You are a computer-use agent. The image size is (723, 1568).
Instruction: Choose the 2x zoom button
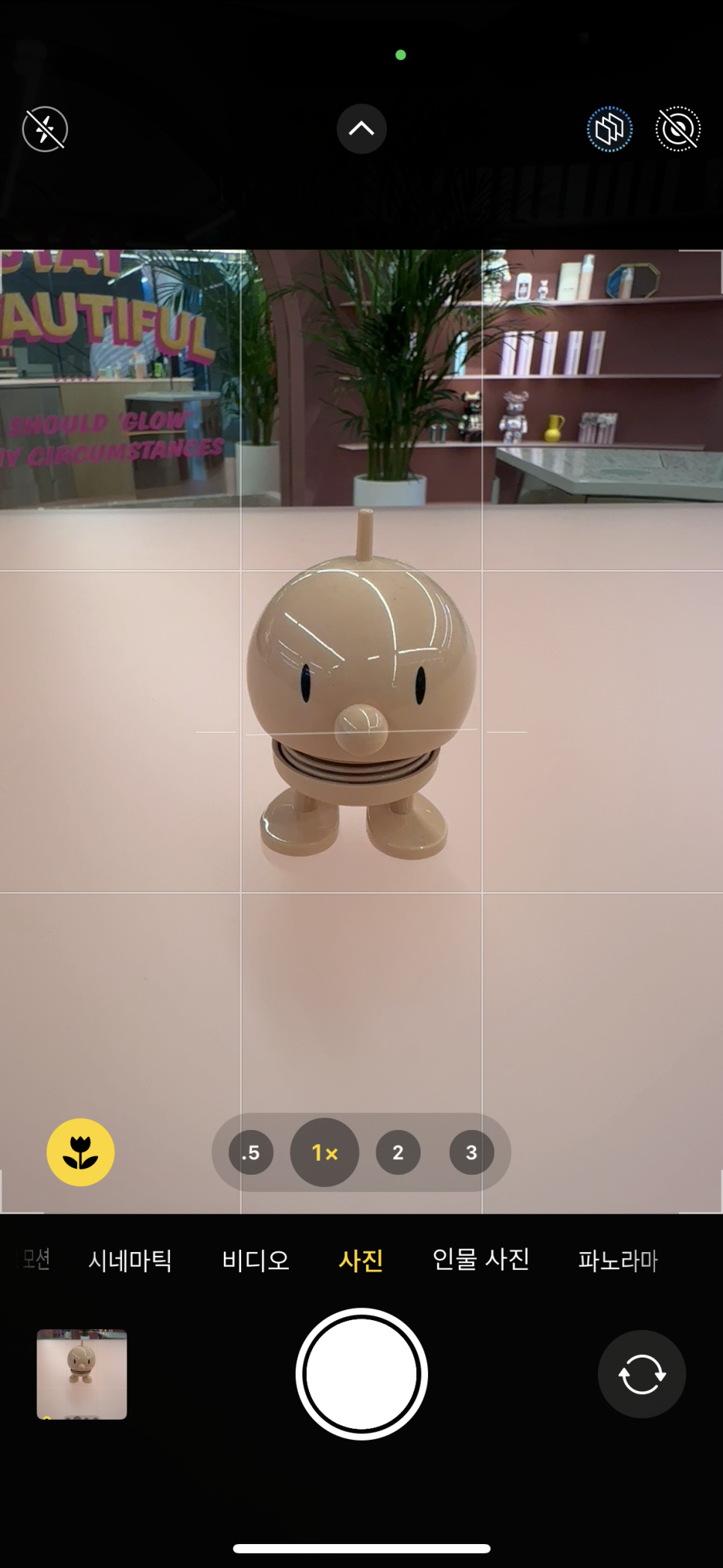pos(398,1152)
